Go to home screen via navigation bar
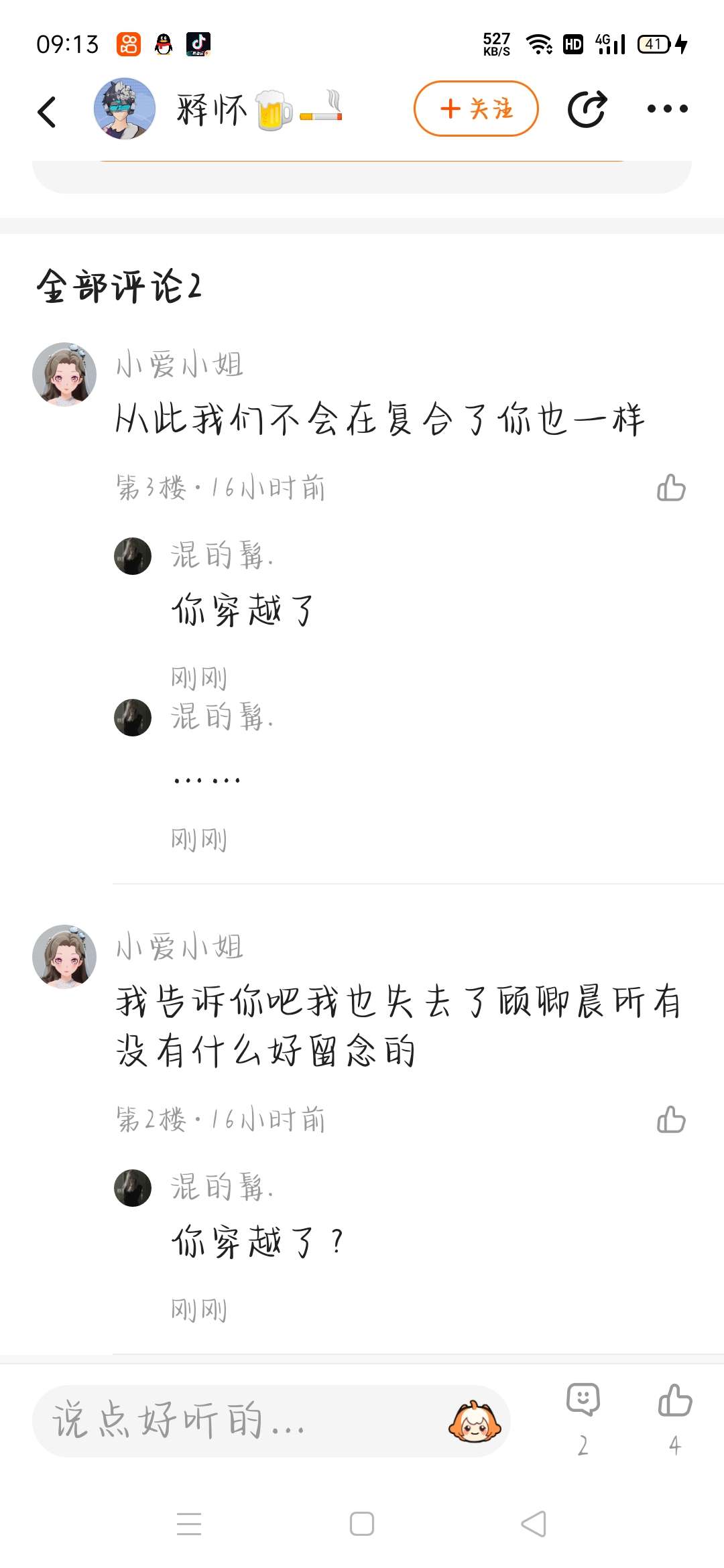The image size is (724, 1568). [362, 1524]
